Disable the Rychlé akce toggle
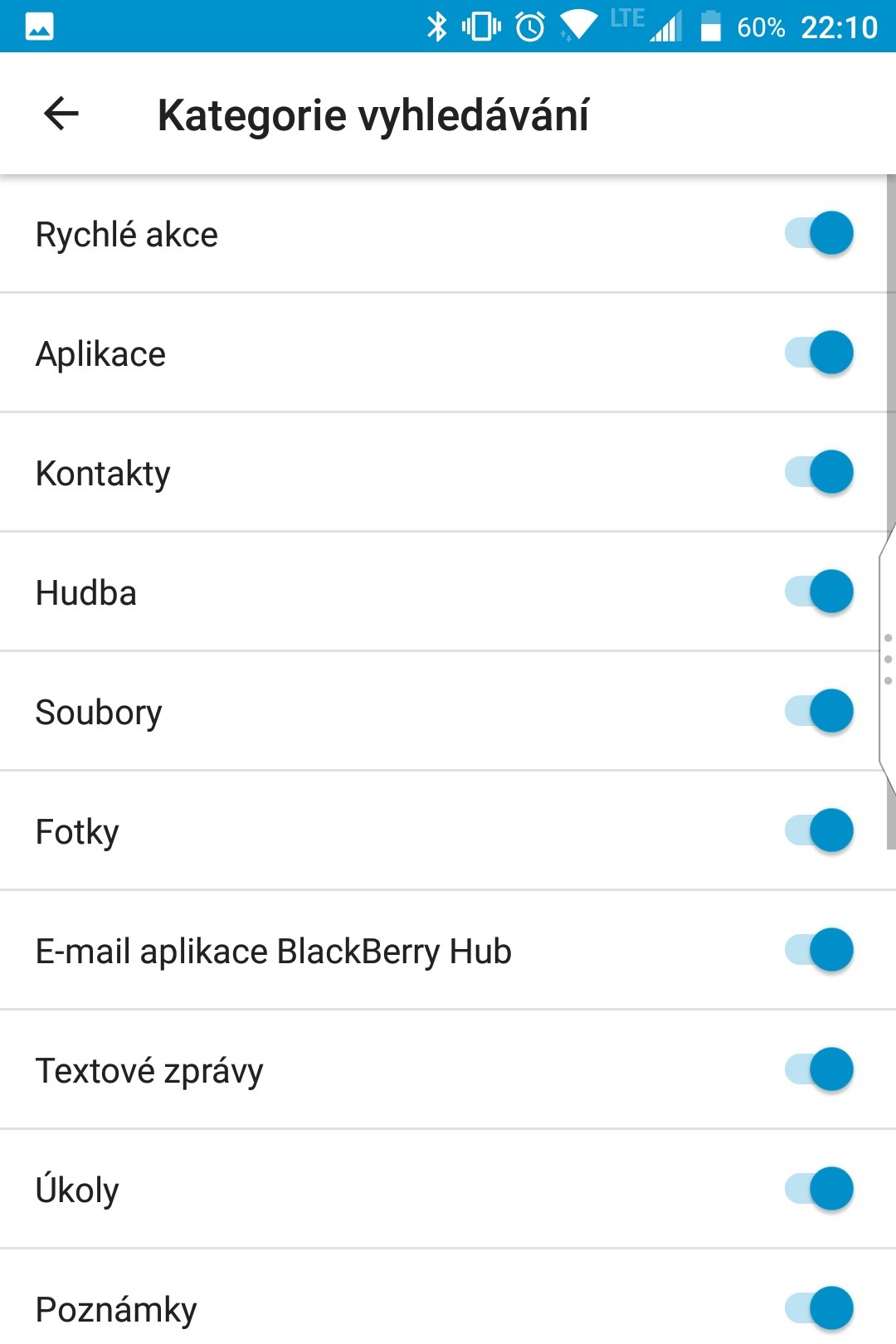The height and width of the screenshot is (1344, 896). pos(820,233)
